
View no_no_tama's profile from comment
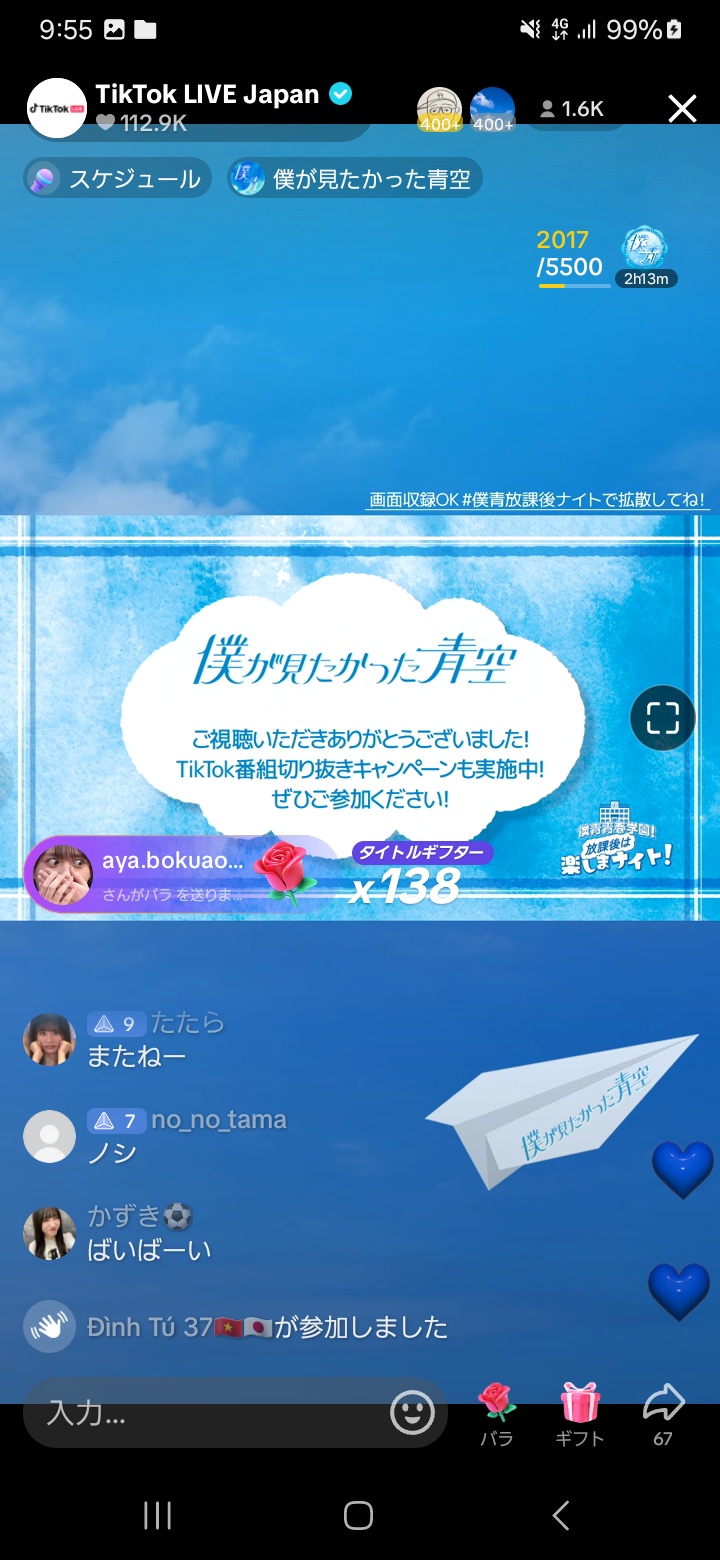(x=49, y=1136)
